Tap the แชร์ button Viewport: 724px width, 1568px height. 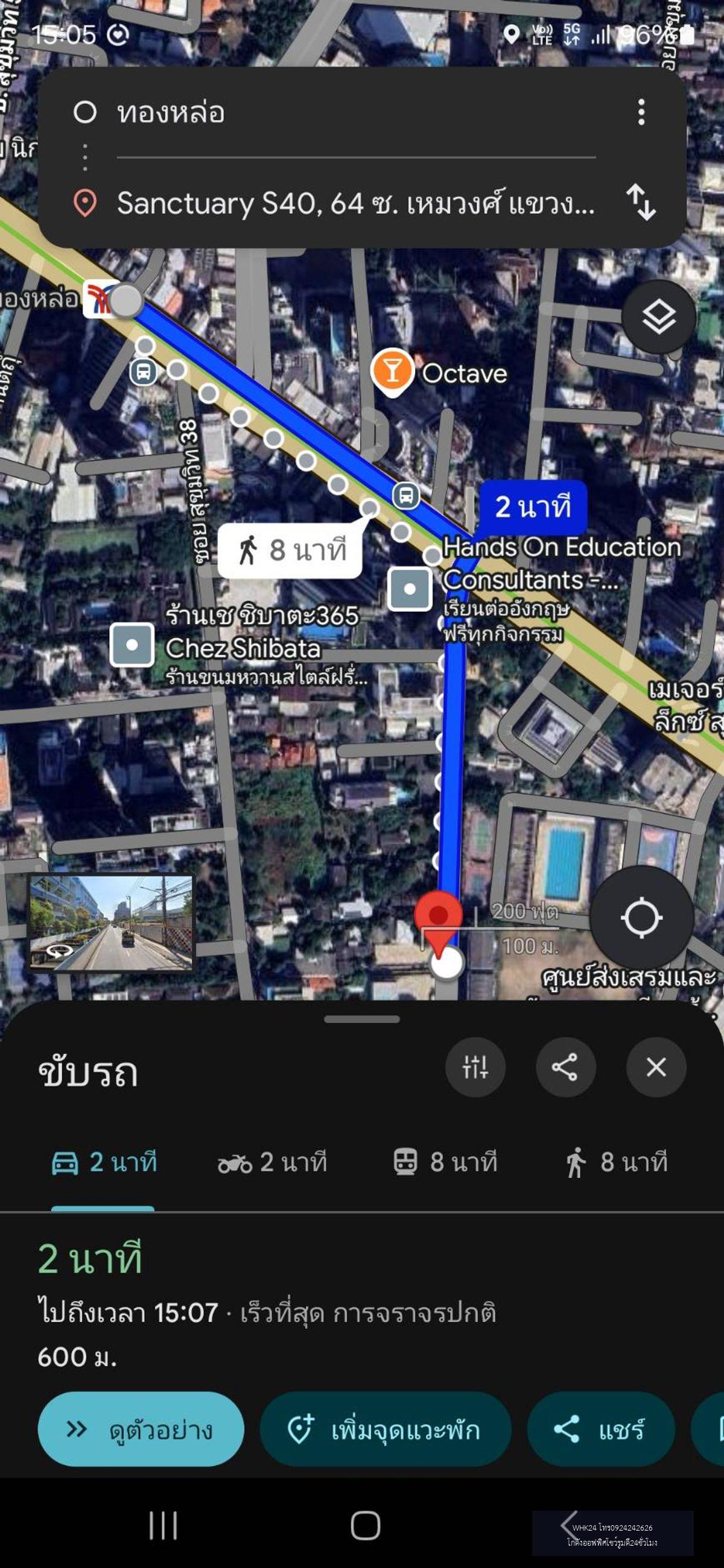pos(600,1429)
